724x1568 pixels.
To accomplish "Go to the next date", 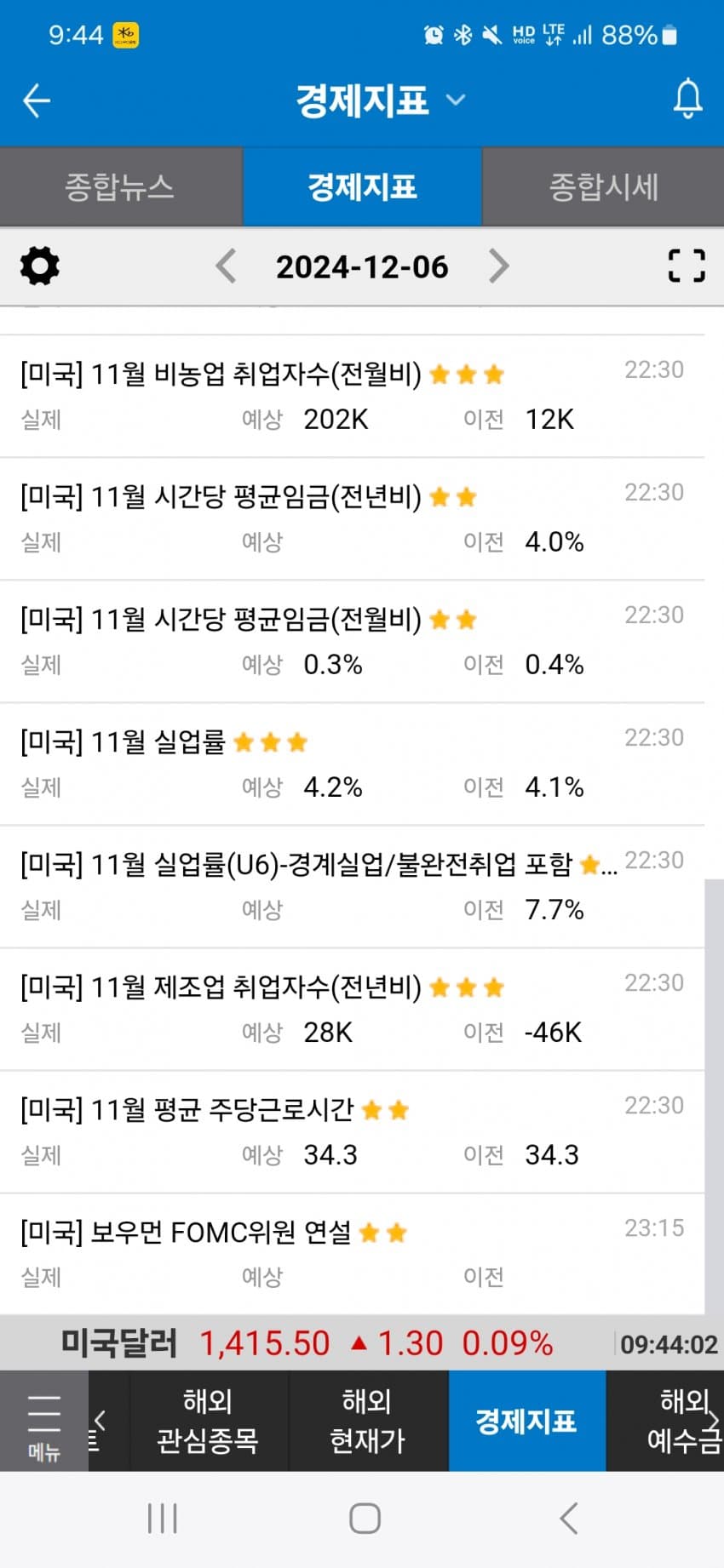I will coord(499,266).
